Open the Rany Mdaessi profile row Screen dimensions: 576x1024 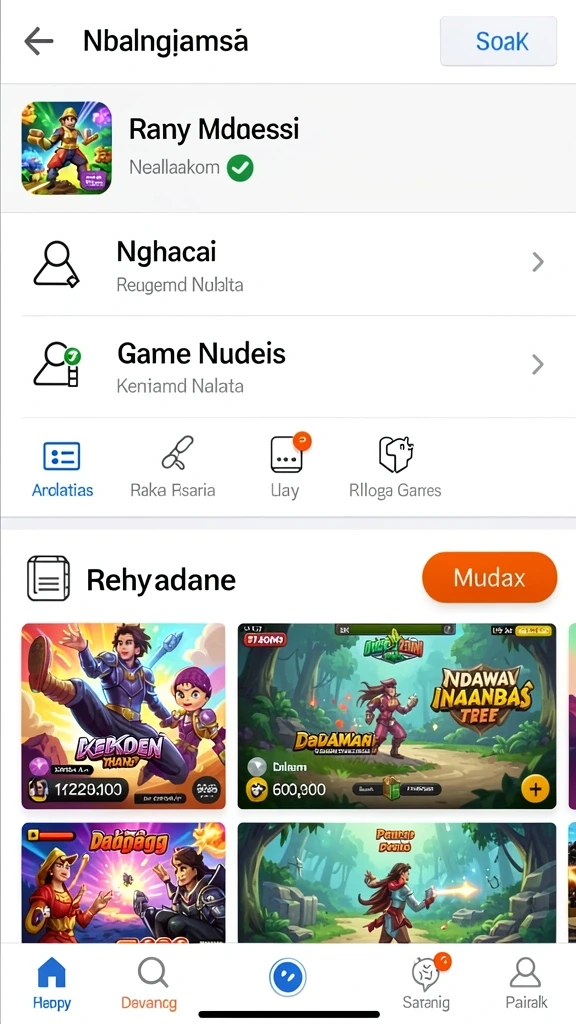(x=288, y=148)
